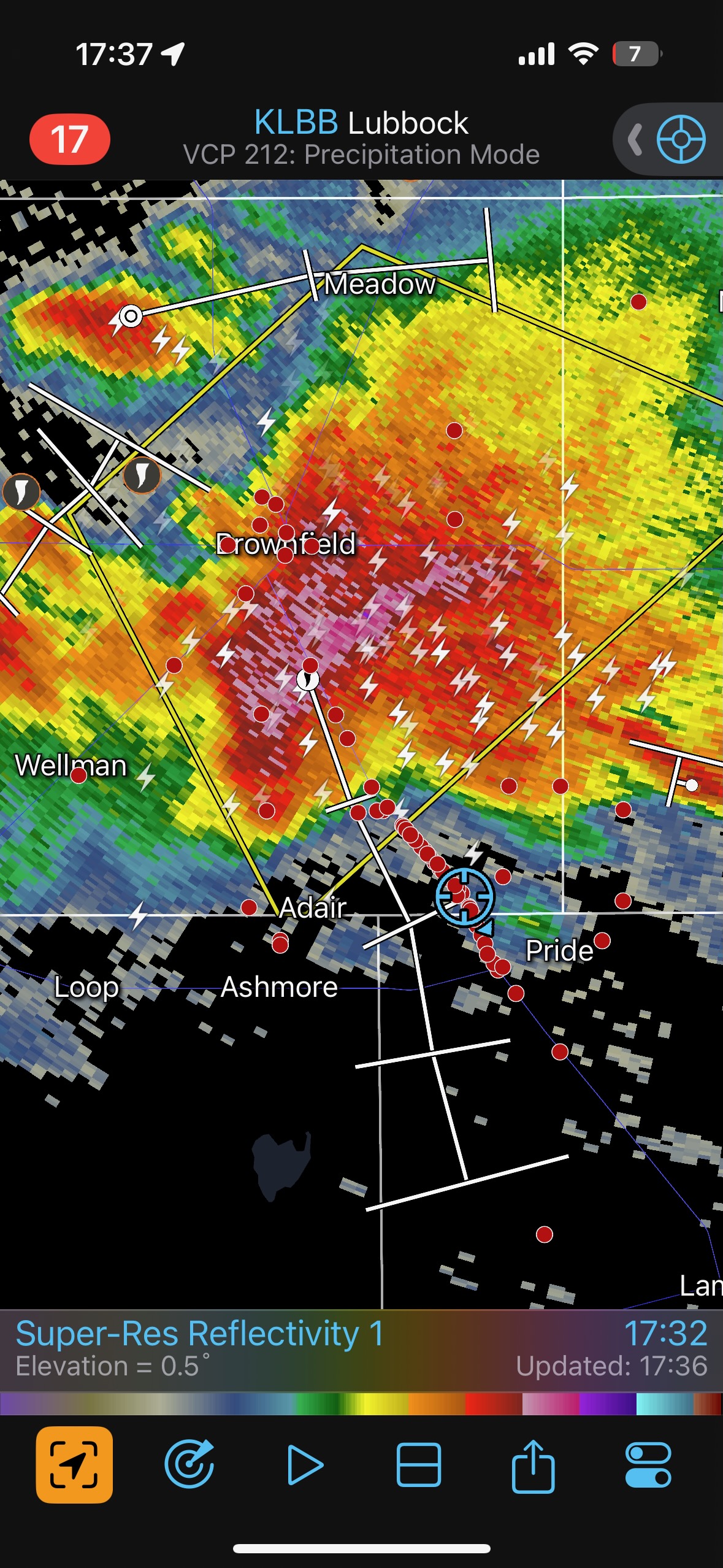The height and width of the screenshot is (1568, 723).
Task: Open the 17 warnings badge
Action: point(69,139)
